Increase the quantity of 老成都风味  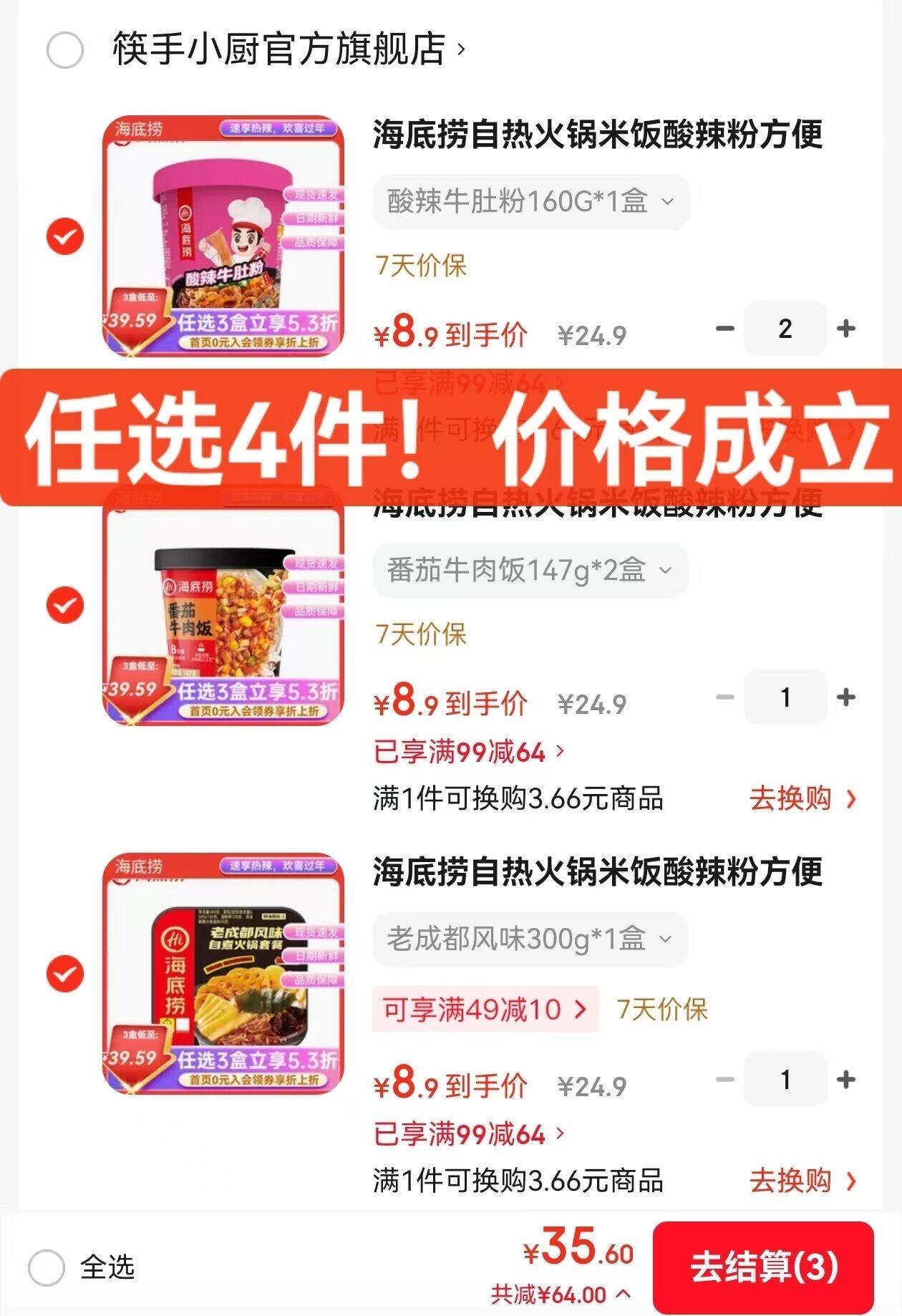[x=846, y=1079]
